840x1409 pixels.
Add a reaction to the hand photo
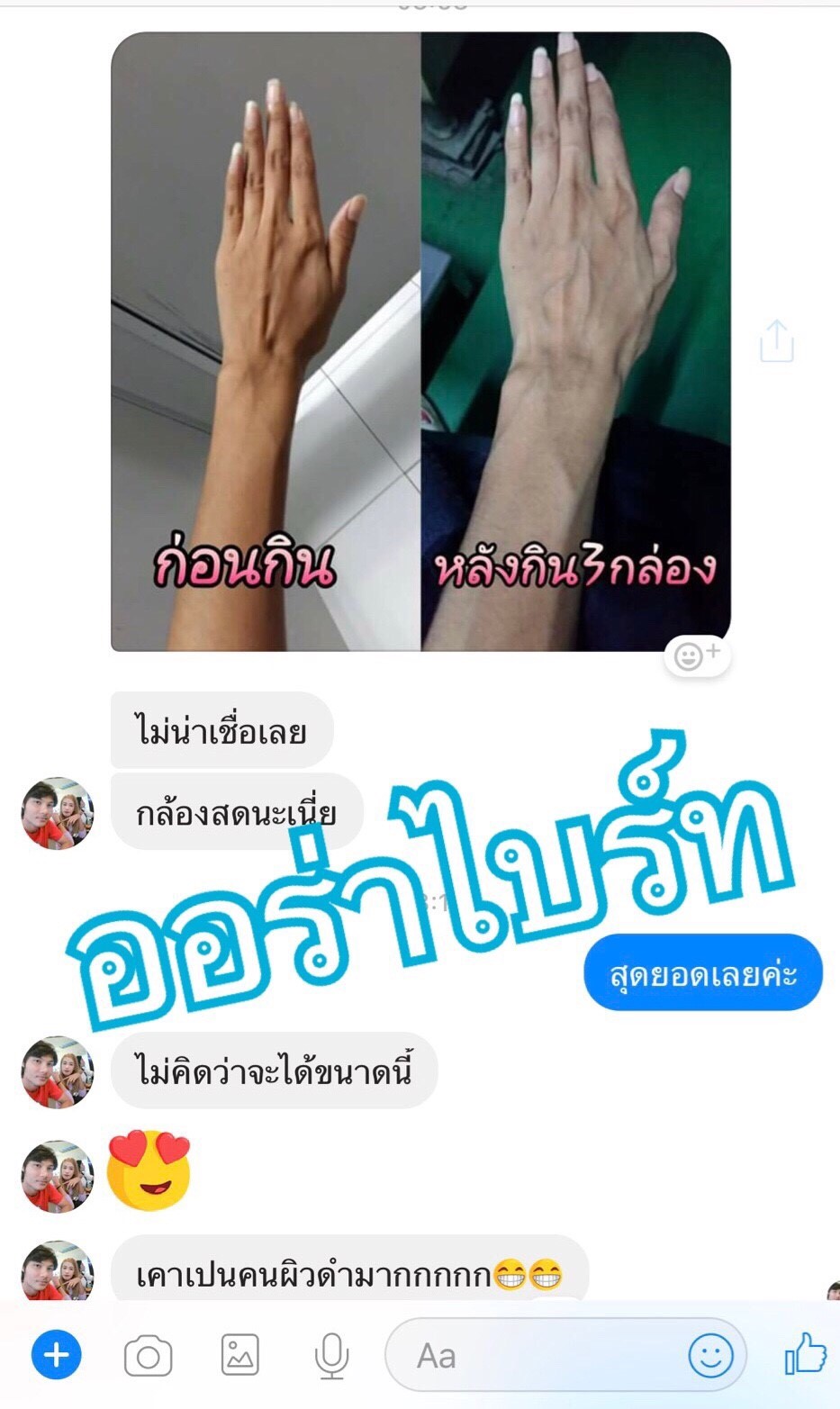(x=697, y=655)
